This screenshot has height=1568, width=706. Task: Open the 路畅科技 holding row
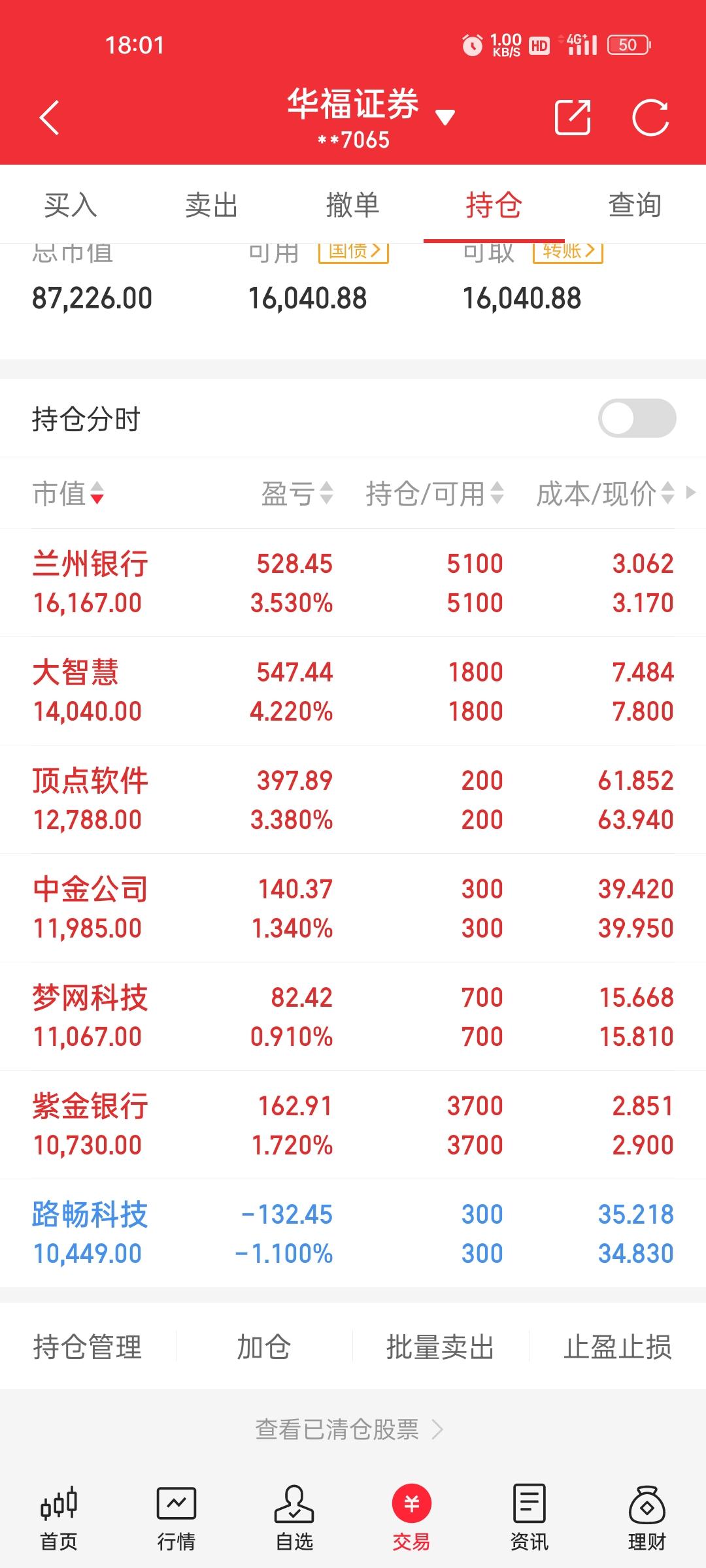coord(353,1233)
